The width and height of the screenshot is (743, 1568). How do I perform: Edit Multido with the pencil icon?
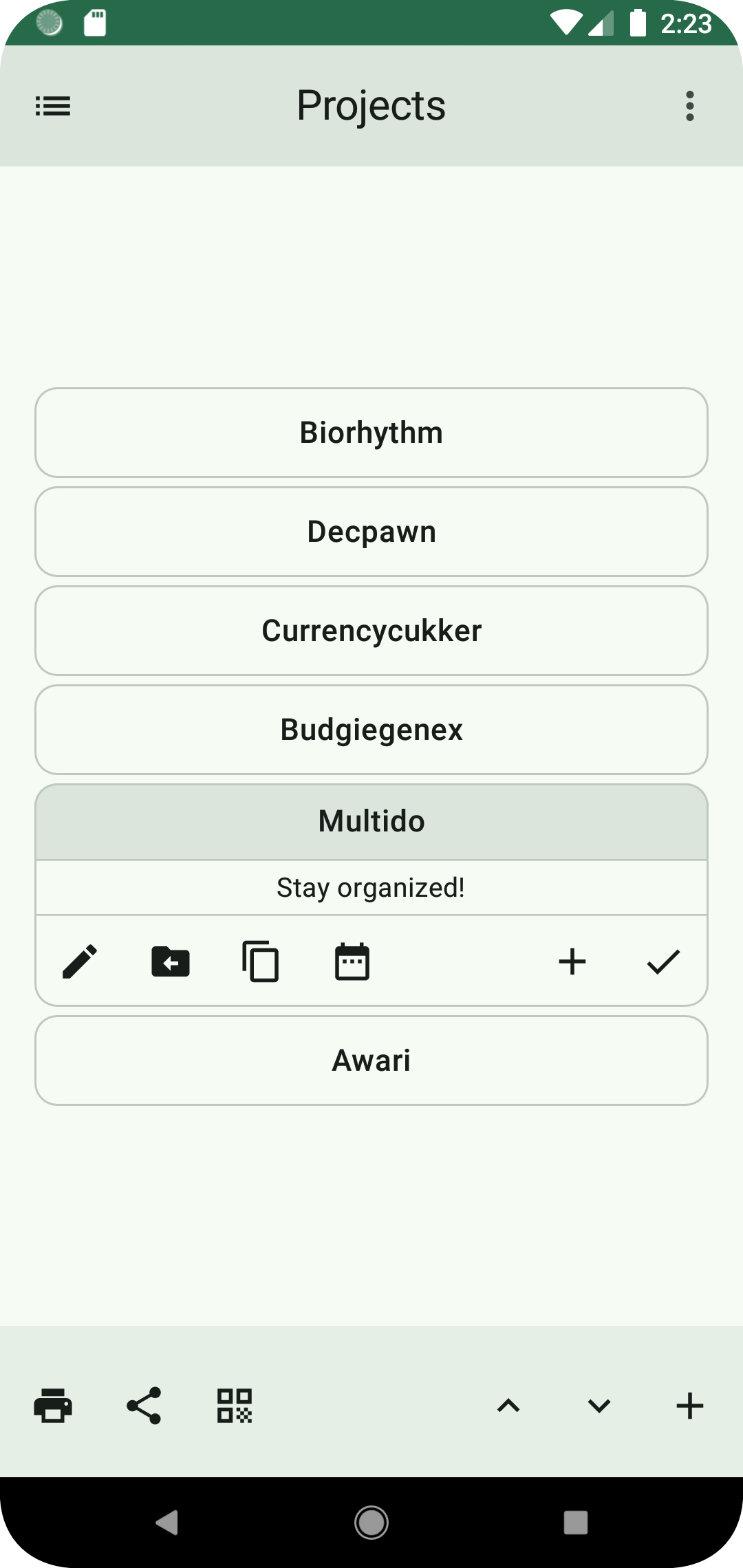80,961
